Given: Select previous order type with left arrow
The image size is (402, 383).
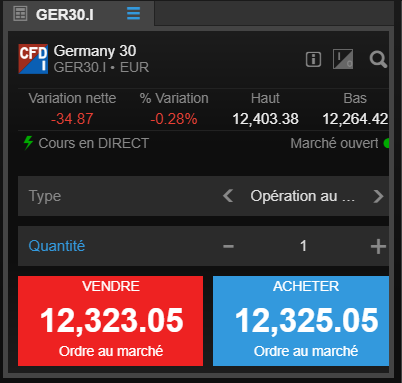Looking at the screenshot, I should pyautogui.click(x=228, y=196).
